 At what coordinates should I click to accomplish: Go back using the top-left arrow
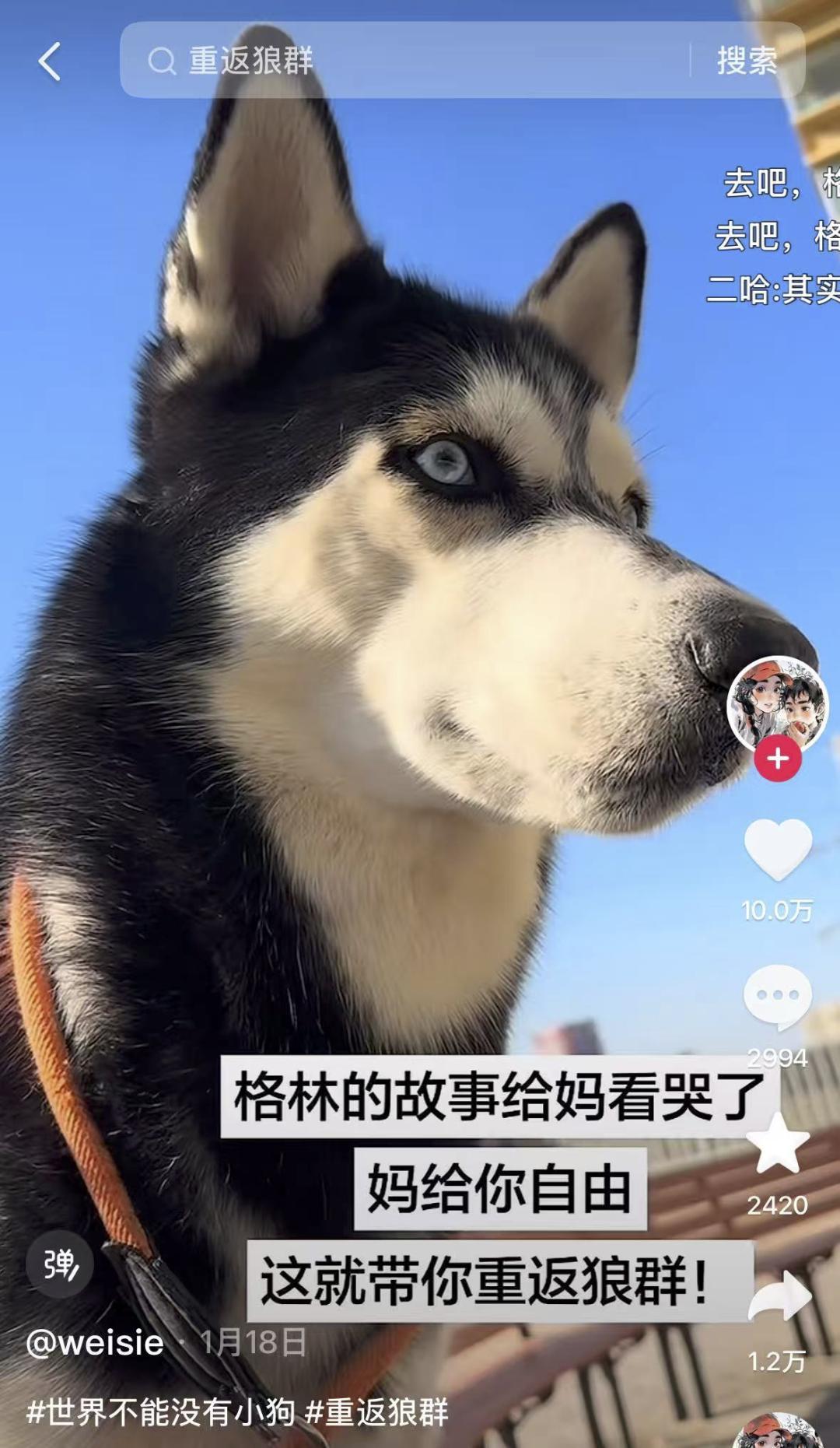pos(50,61)
